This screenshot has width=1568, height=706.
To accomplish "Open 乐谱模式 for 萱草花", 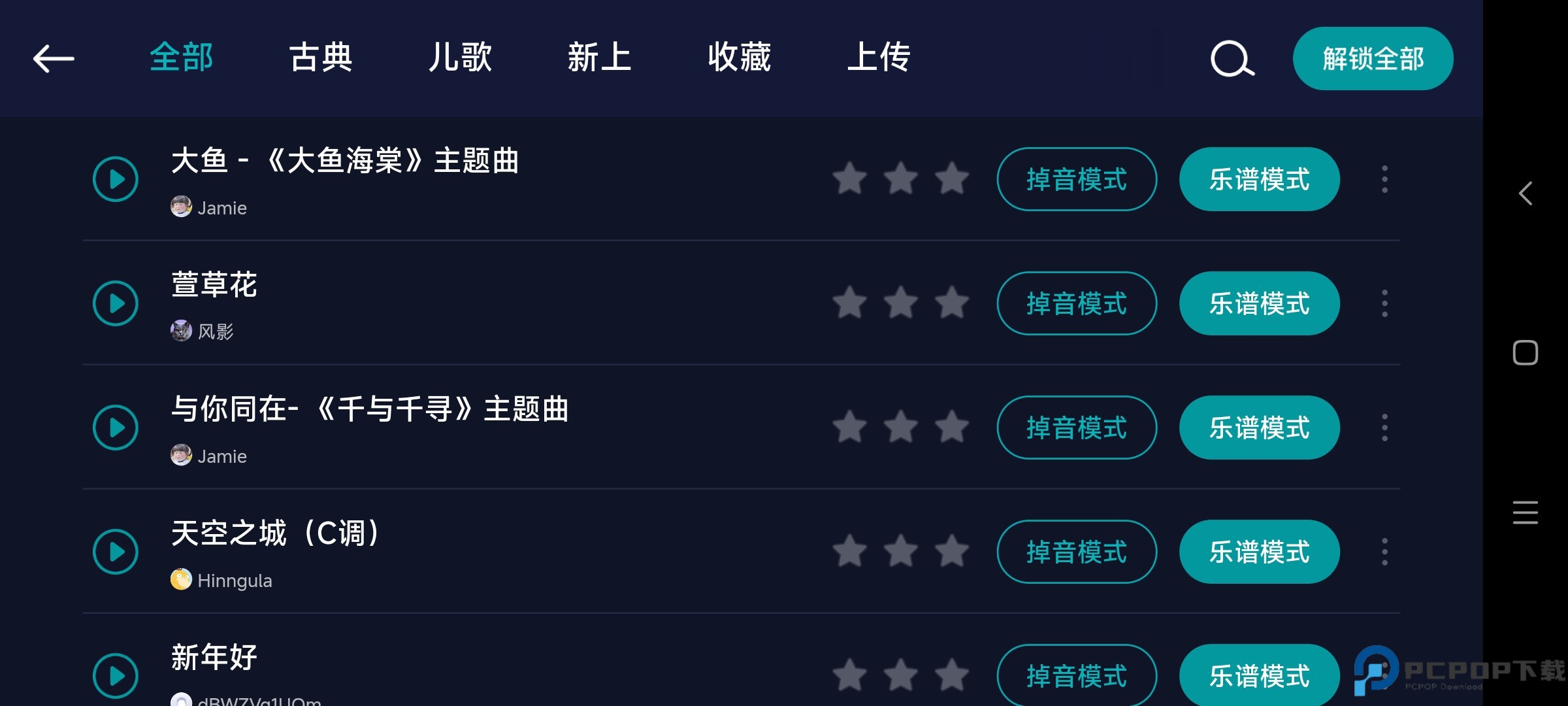I will [x=1259, y=303].
